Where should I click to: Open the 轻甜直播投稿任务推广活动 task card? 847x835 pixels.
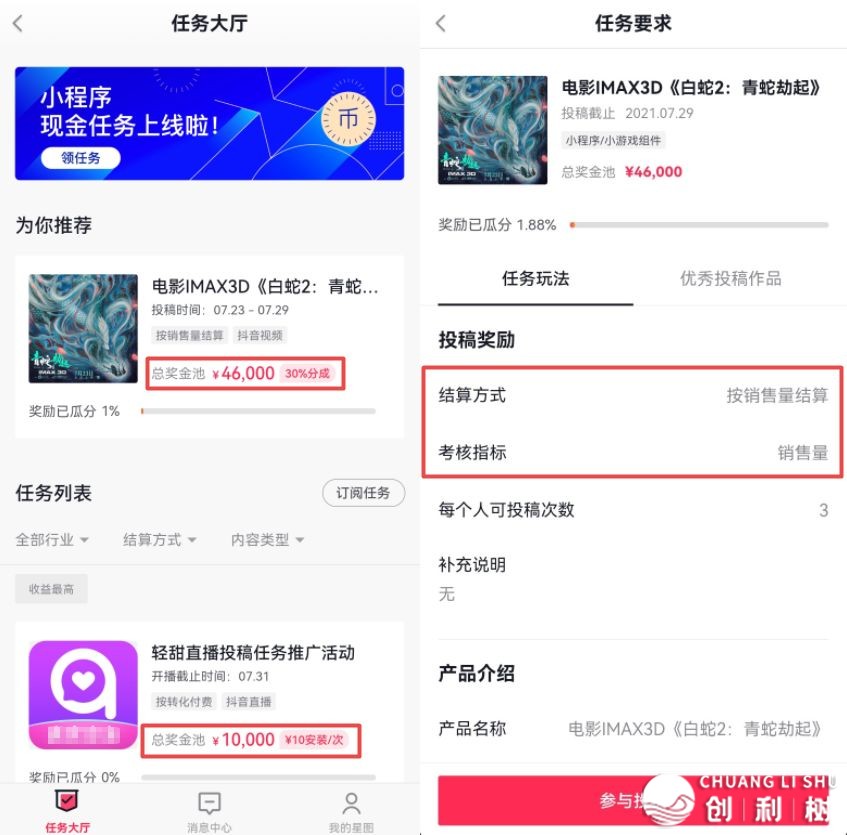209,695
